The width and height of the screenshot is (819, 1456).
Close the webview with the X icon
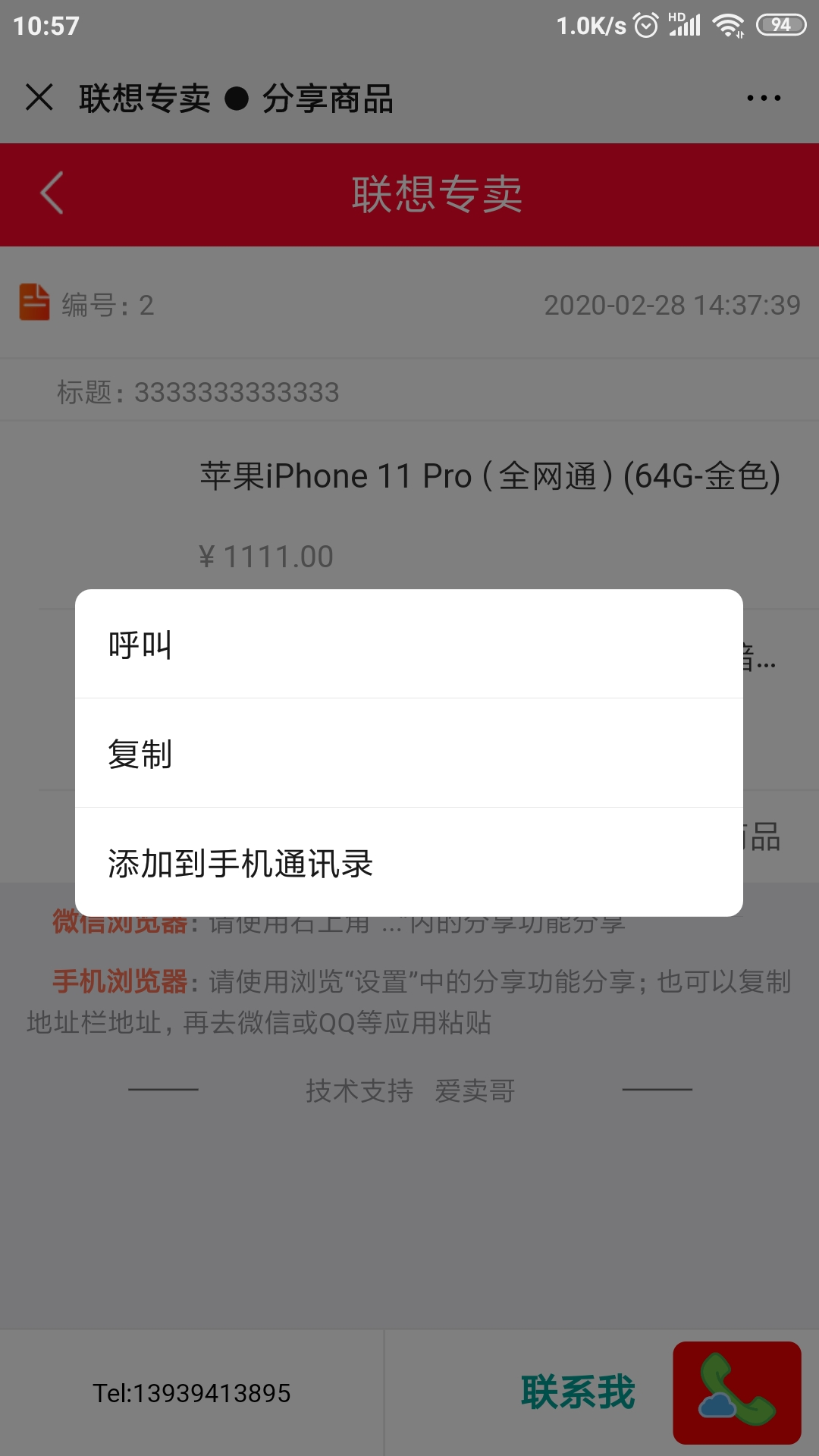(39, 98)
